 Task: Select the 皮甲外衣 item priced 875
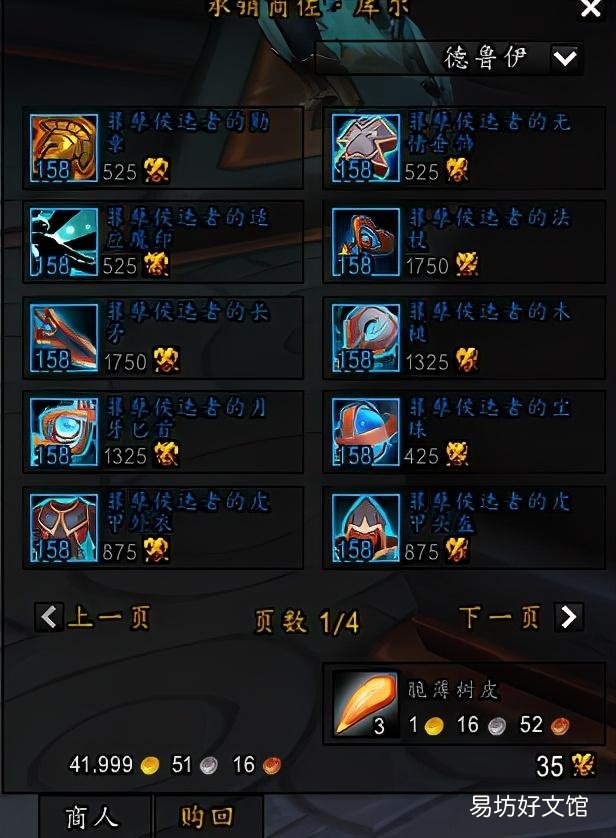click(x=64, y=526)
